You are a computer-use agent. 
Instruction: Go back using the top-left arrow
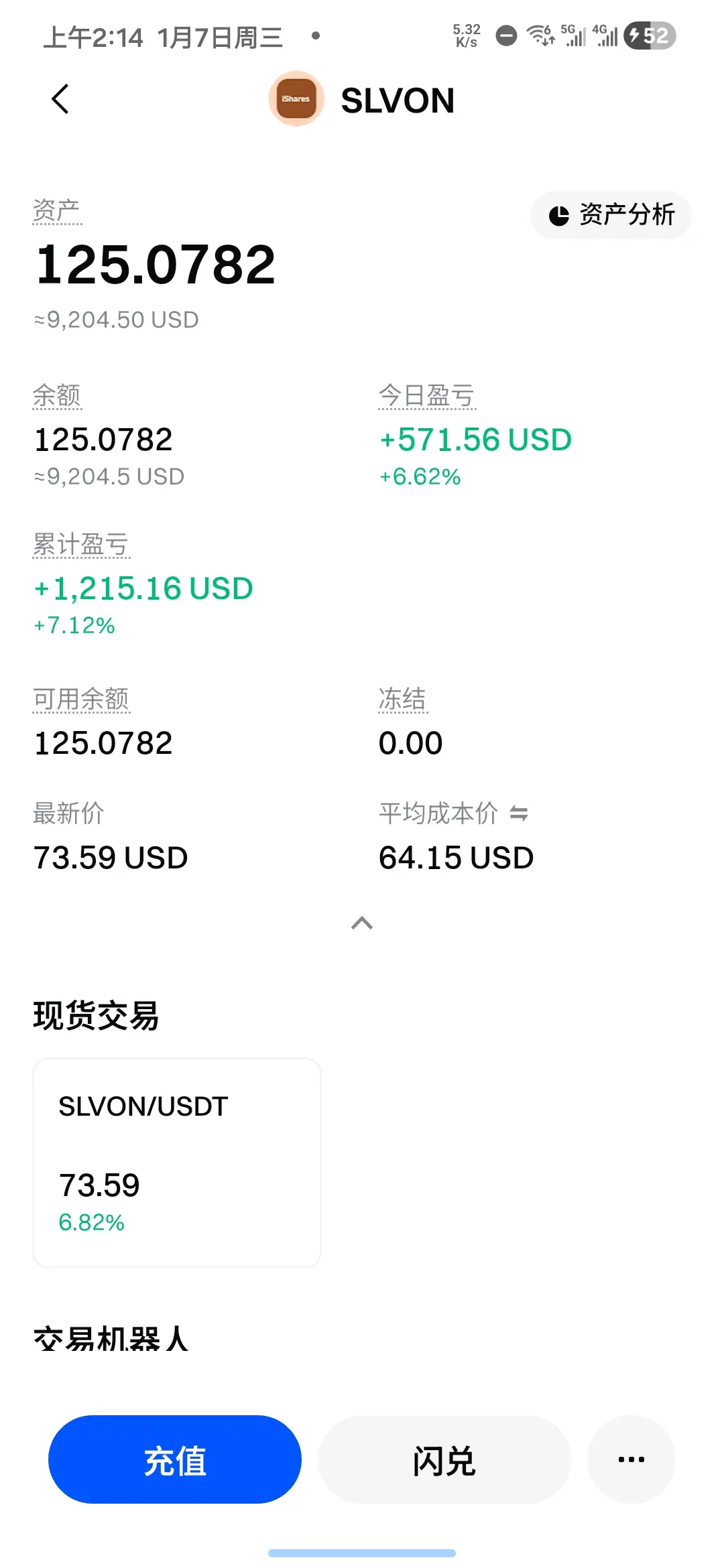coord(60,99)
